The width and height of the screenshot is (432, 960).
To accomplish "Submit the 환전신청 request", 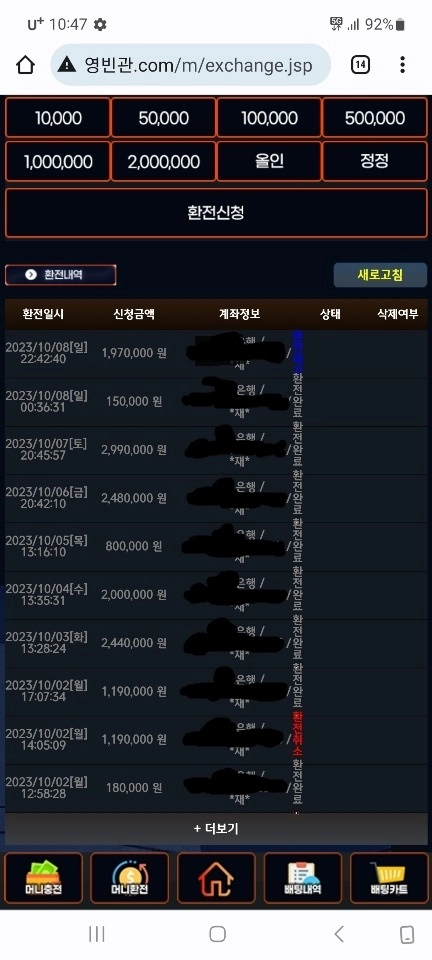I will pos(216,213).
